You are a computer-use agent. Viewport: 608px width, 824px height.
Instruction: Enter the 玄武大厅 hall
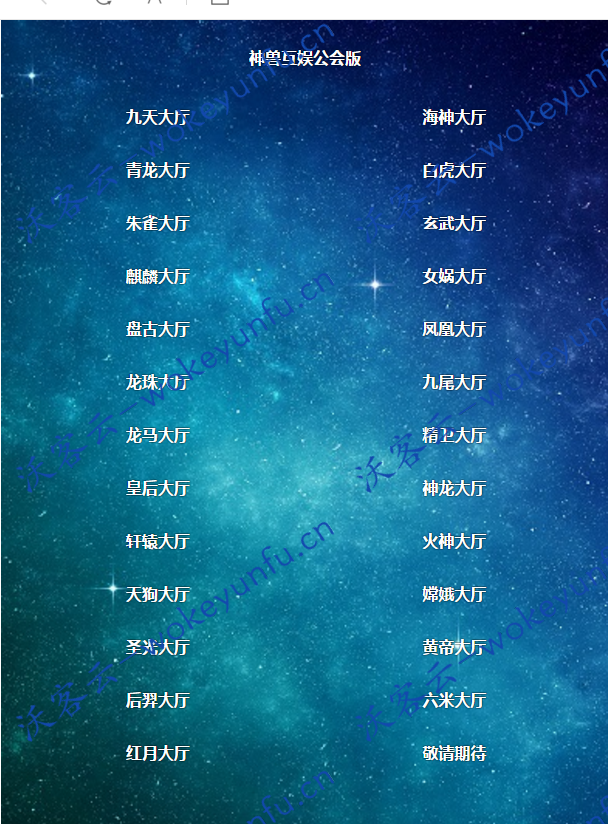453,224
